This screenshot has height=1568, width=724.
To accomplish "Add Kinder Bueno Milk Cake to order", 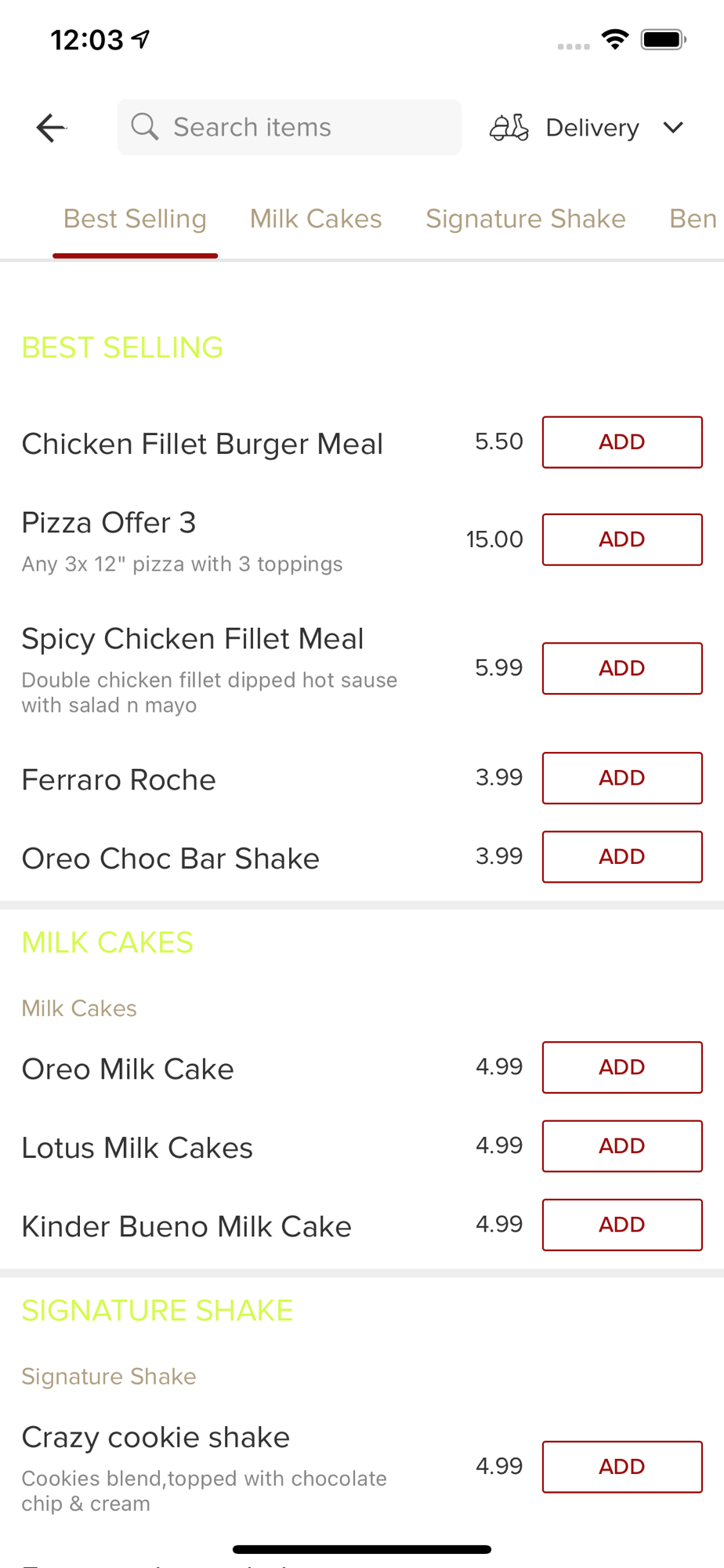I will (x=622, y=1225).
